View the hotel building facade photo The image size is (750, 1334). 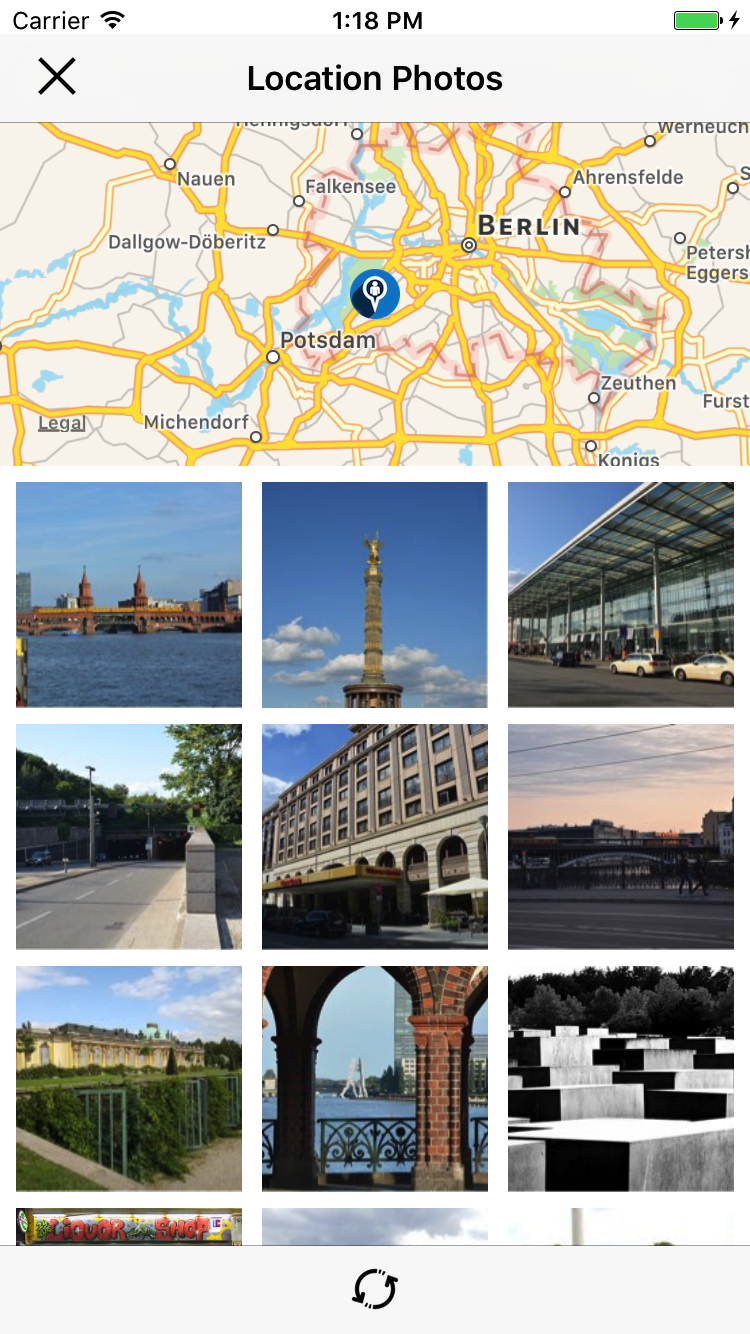[x=375, y=836]
